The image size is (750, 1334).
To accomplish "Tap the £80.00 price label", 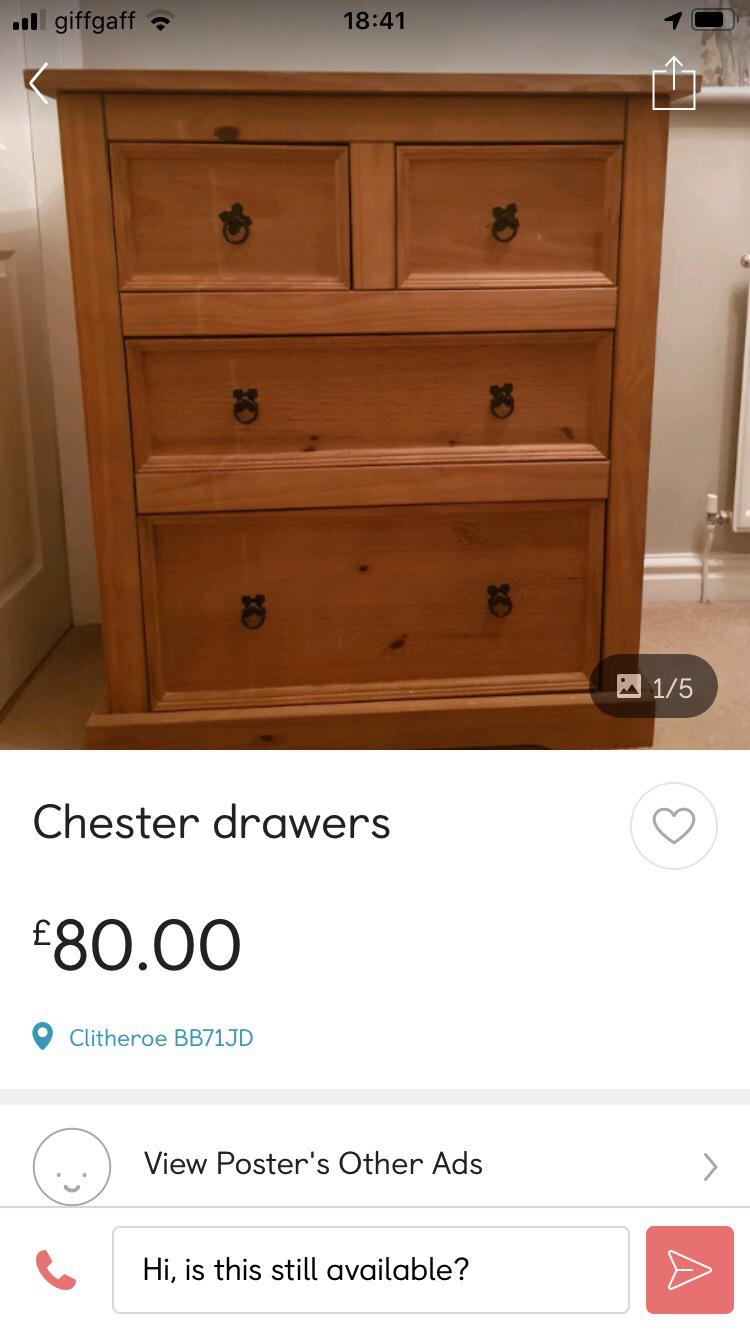I will [137, 941].
